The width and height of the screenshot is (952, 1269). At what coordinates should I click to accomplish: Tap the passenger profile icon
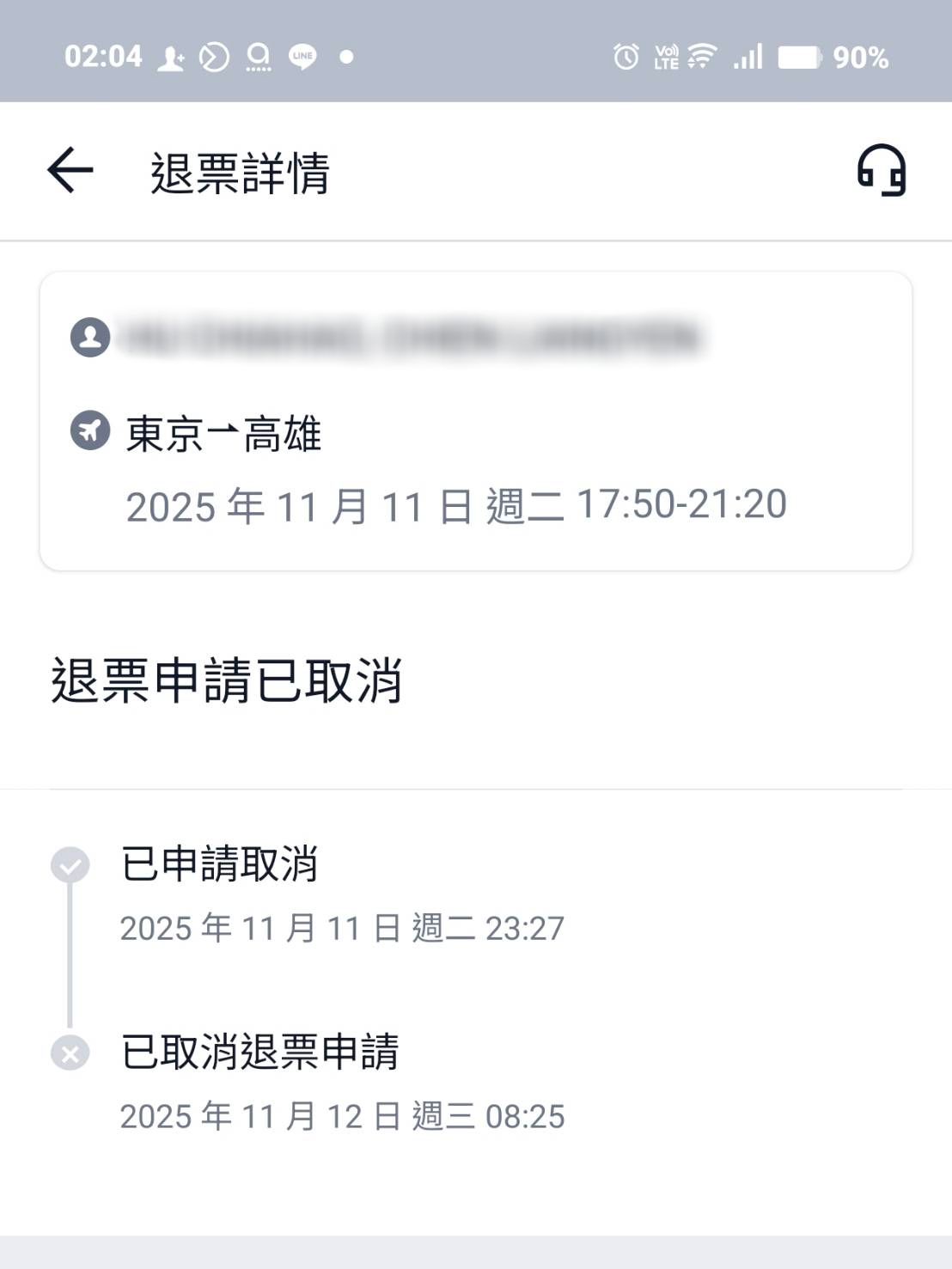click(88, 339)
